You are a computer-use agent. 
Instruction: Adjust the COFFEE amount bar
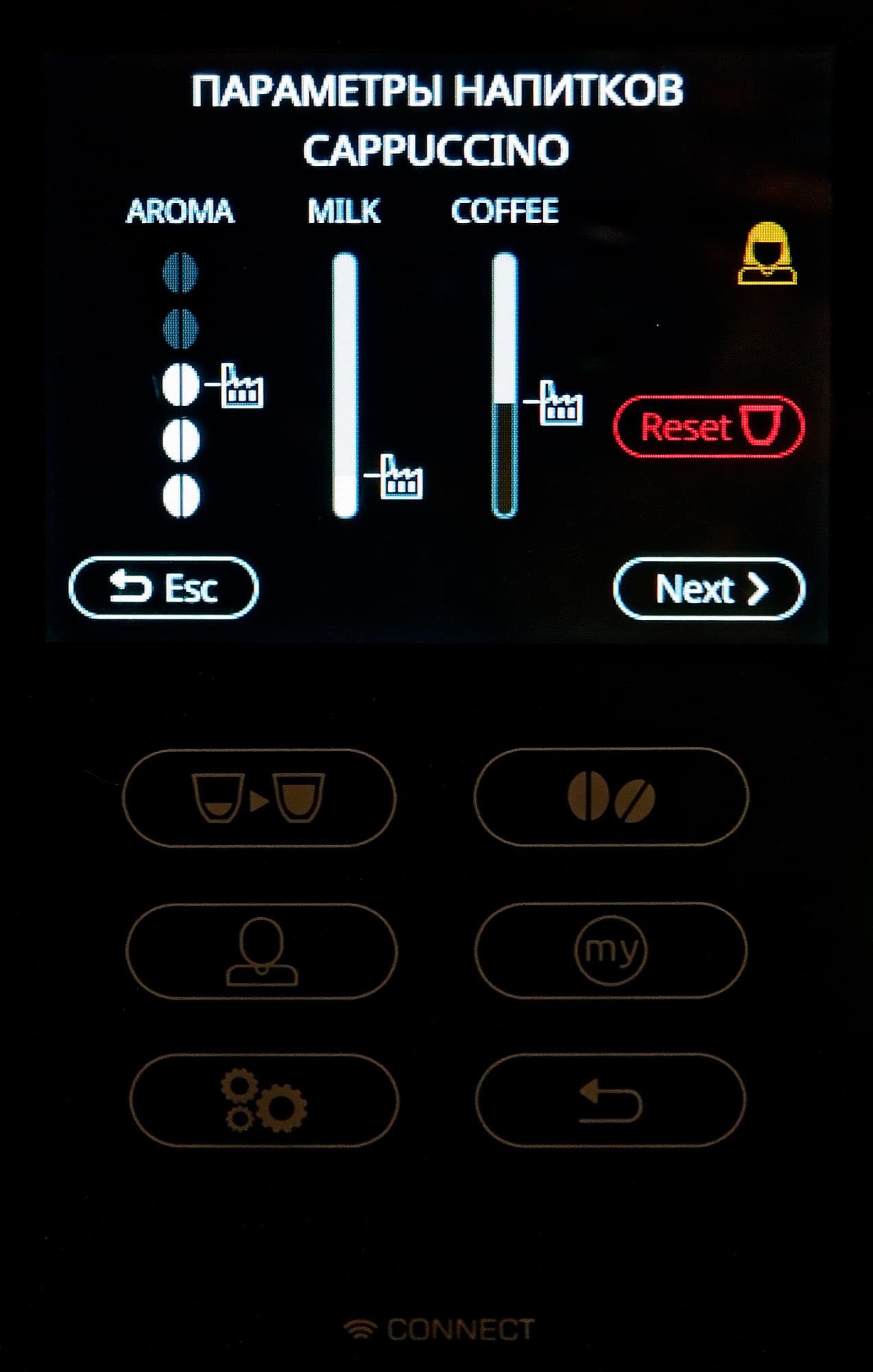504,384
